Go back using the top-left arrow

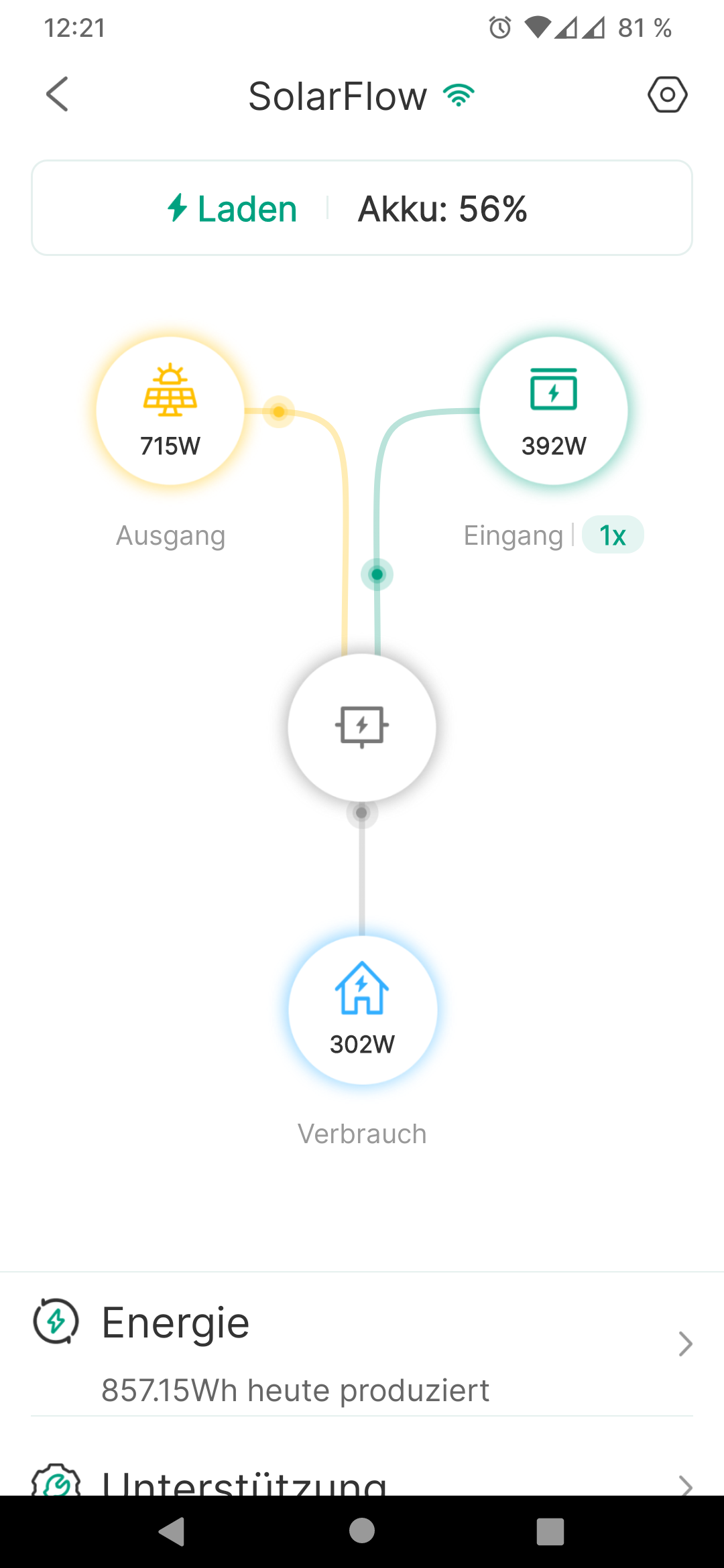(58, 94)
